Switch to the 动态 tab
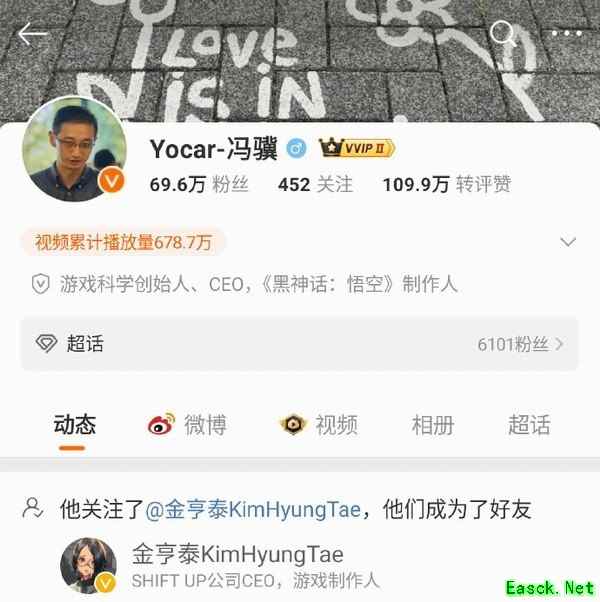 (x=75, y=424)
